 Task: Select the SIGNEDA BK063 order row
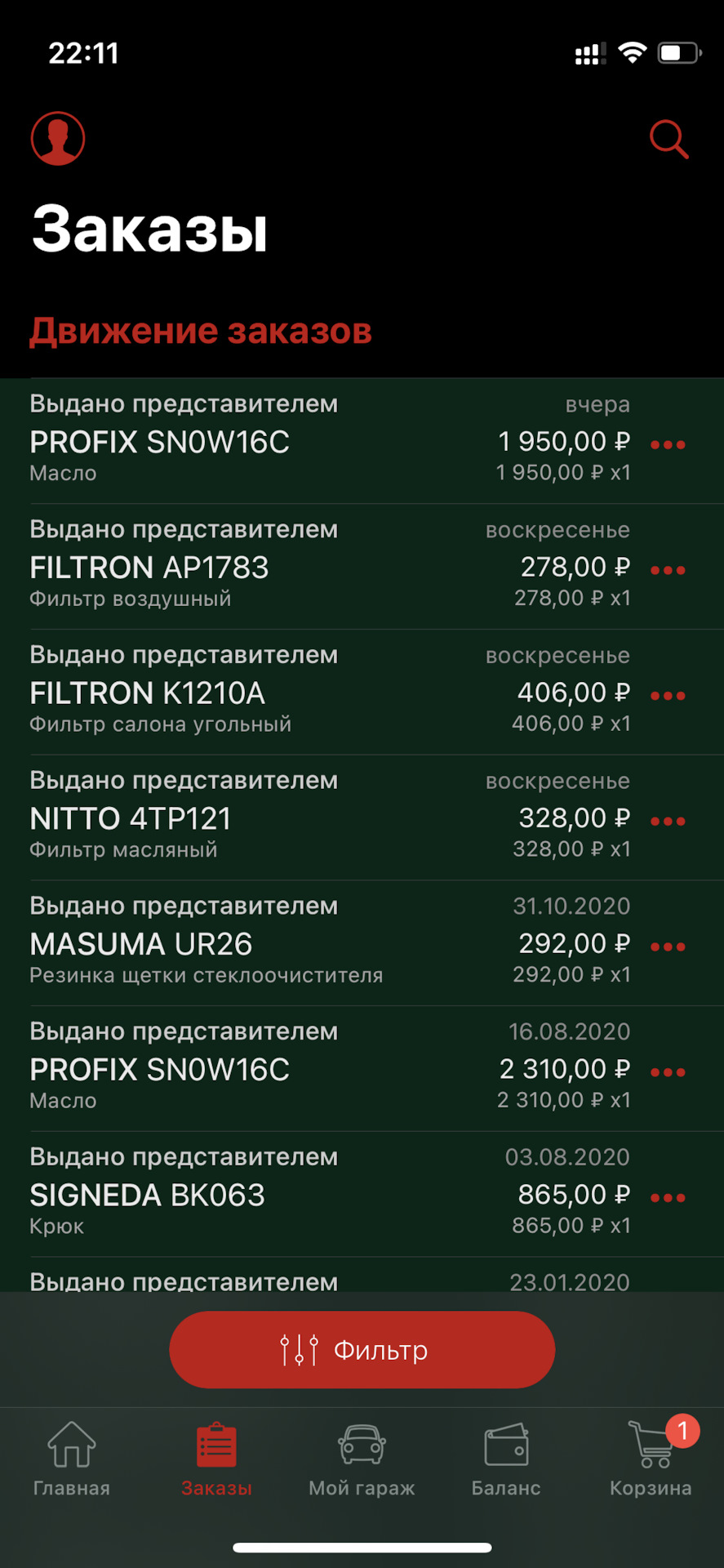[x=245, y=1196]
